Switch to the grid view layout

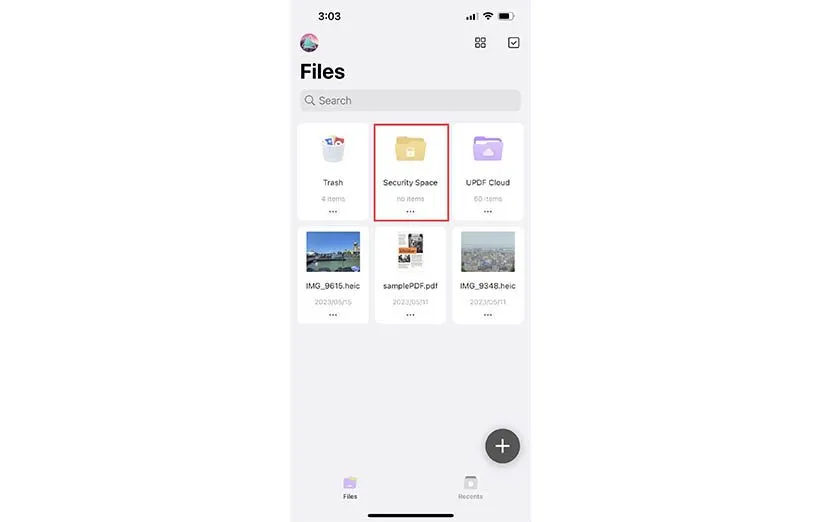[x=480, y=43]
